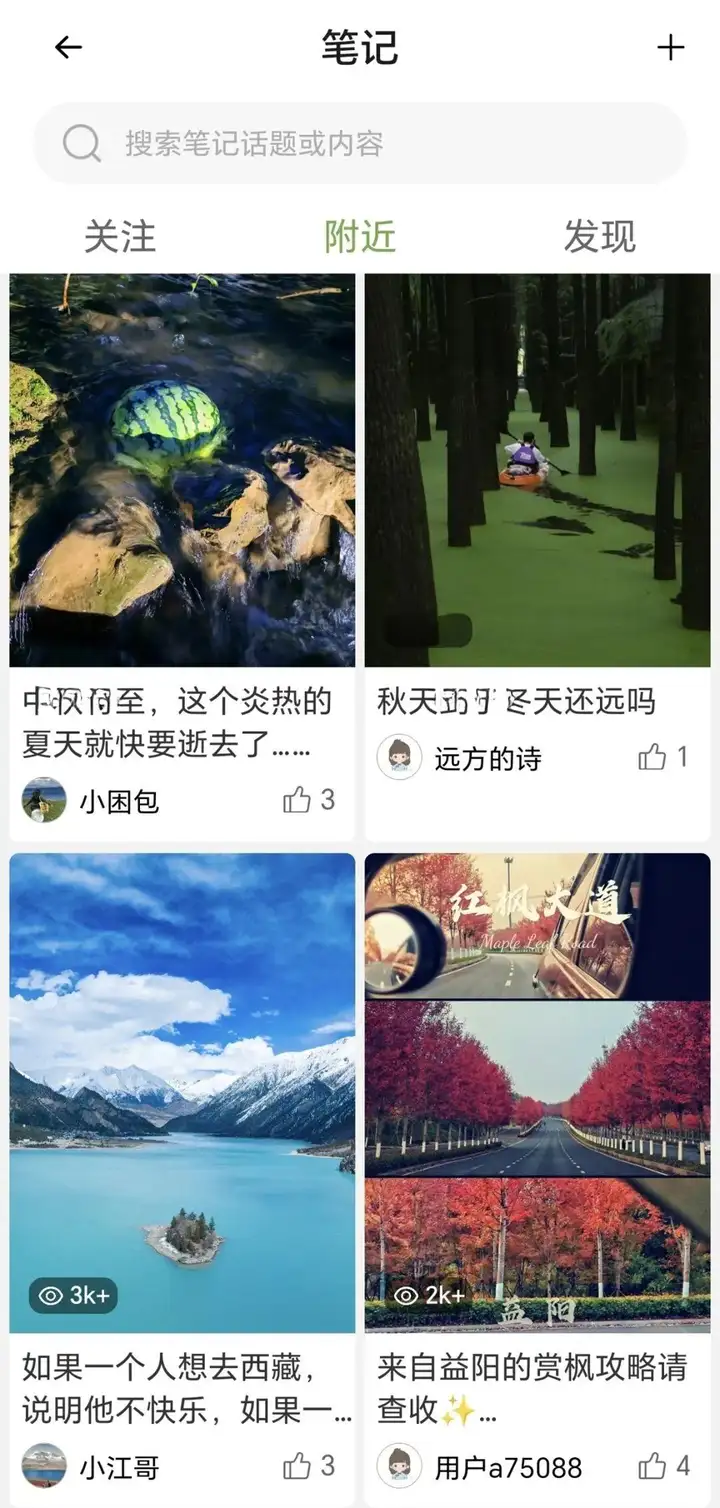Open the 红枫大道 maple road note
The image size is (720, 1508).
click(x=537, y=1092)
